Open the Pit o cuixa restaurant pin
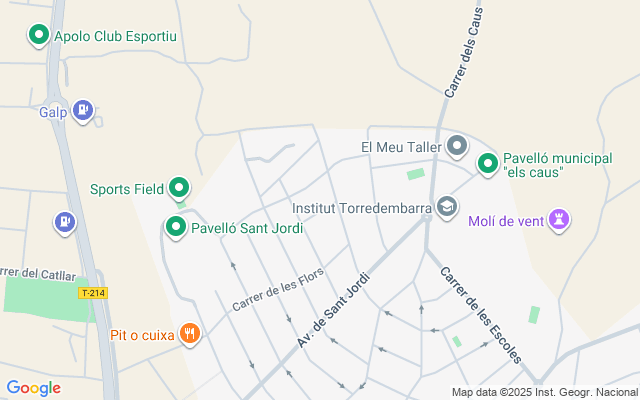 [x=189, y=334]
